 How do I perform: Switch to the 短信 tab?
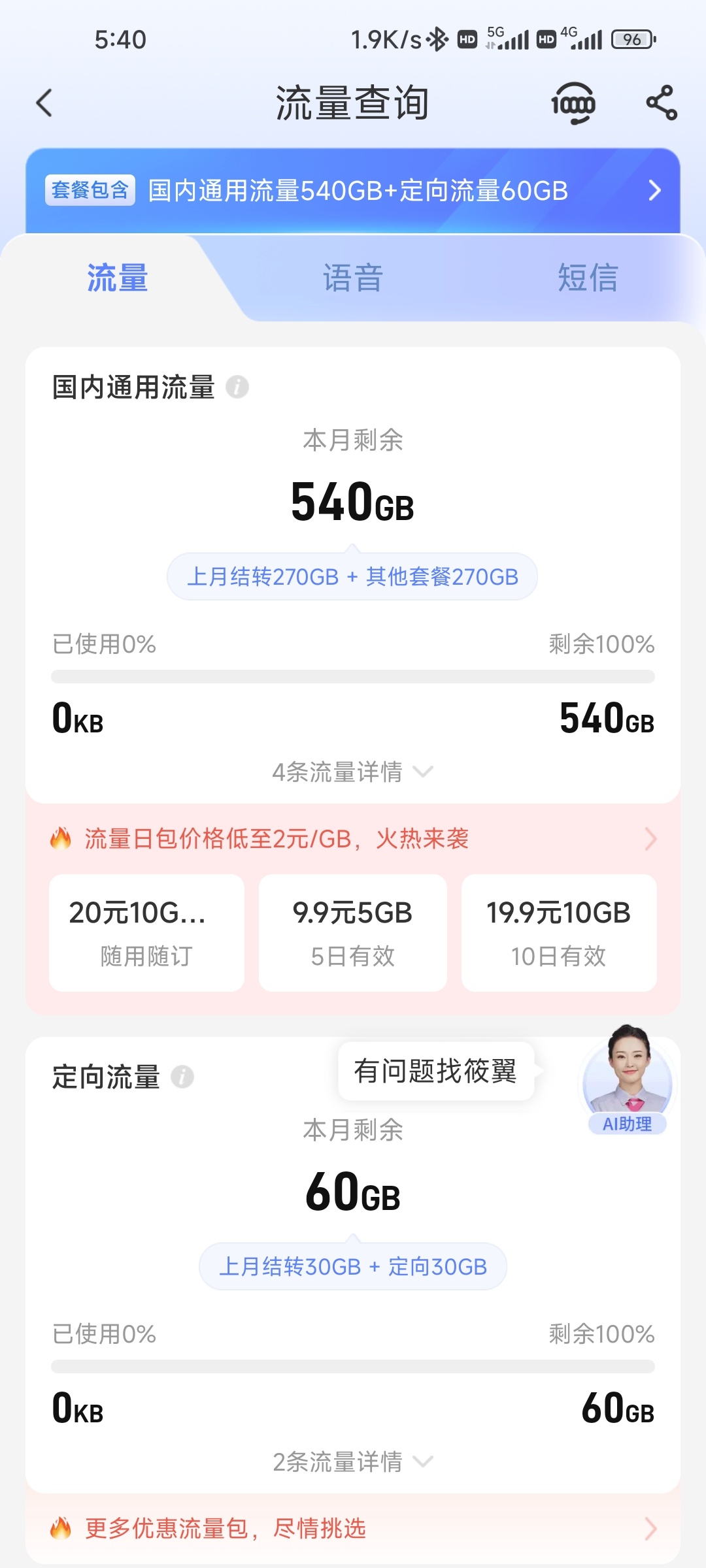(x=587, y=278)
